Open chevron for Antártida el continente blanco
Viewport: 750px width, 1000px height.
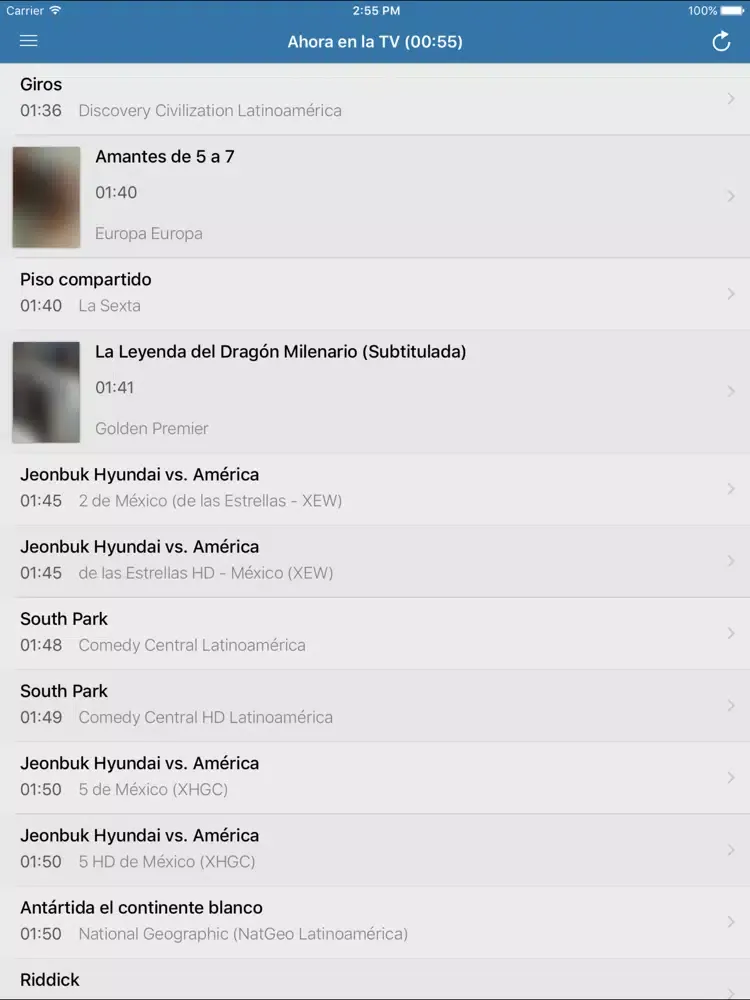click(x=729, y=921)
